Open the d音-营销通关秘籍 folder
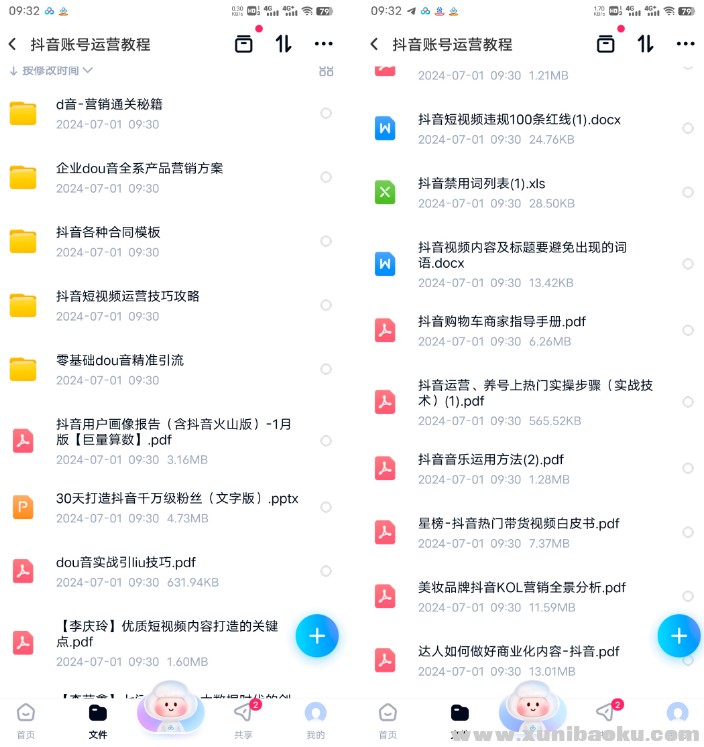The width and height of the screenshot is (704, 747). (x=109, y=104)
